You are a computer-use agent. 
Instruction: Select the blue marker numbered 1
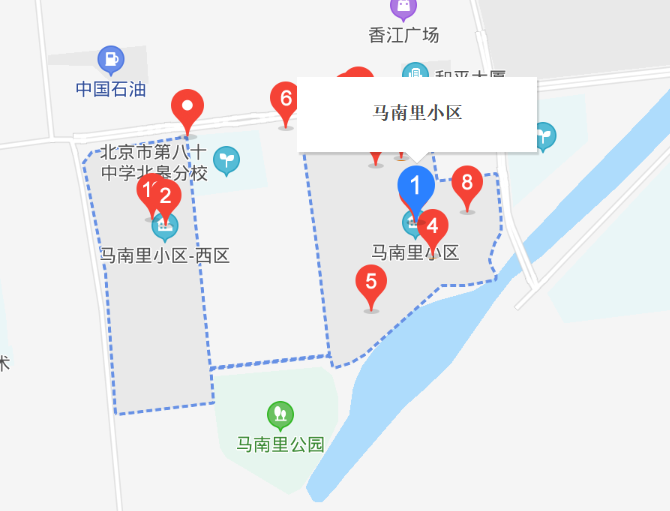click(416, 186)
